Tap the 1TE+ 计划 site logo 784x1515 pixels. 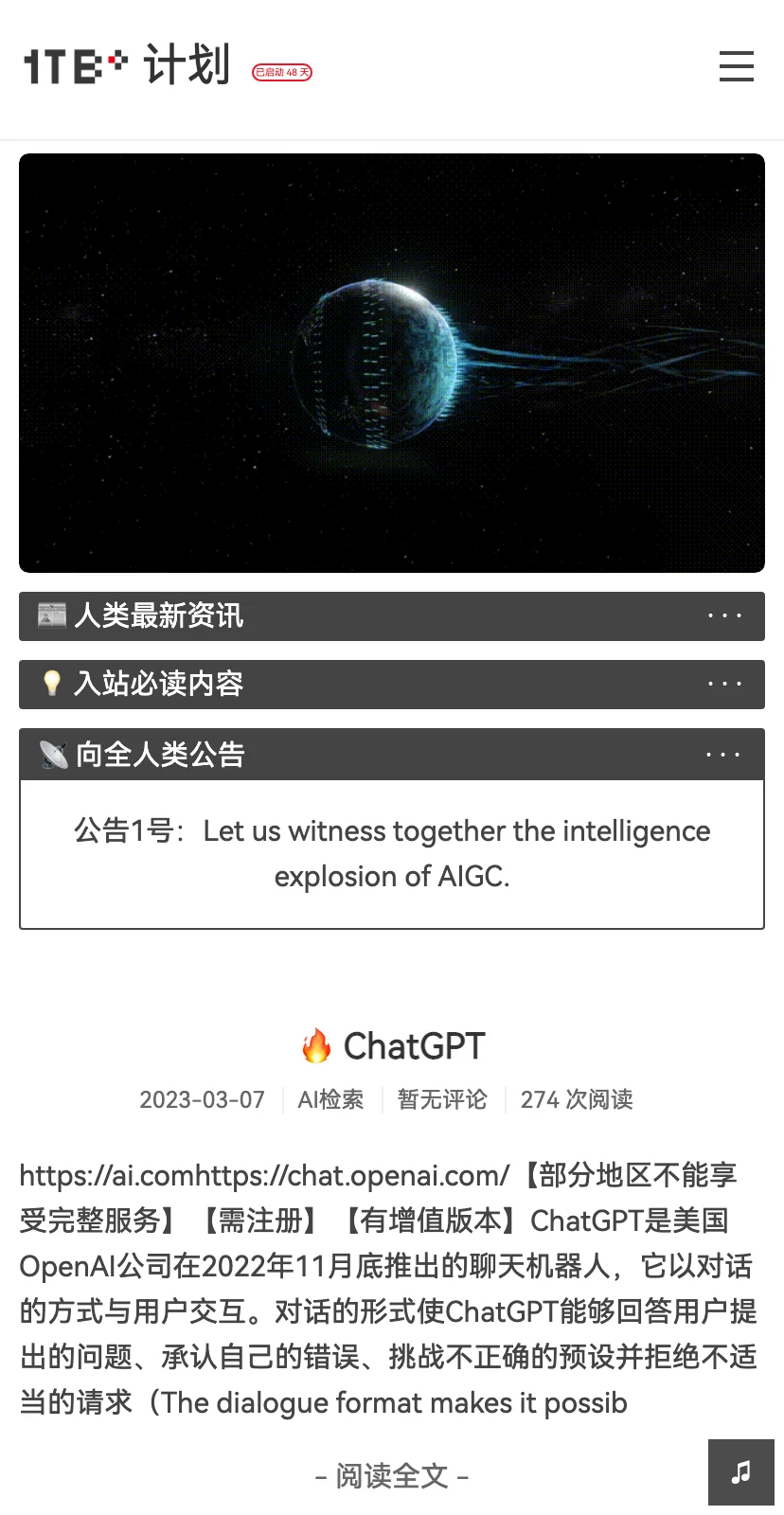127,66
